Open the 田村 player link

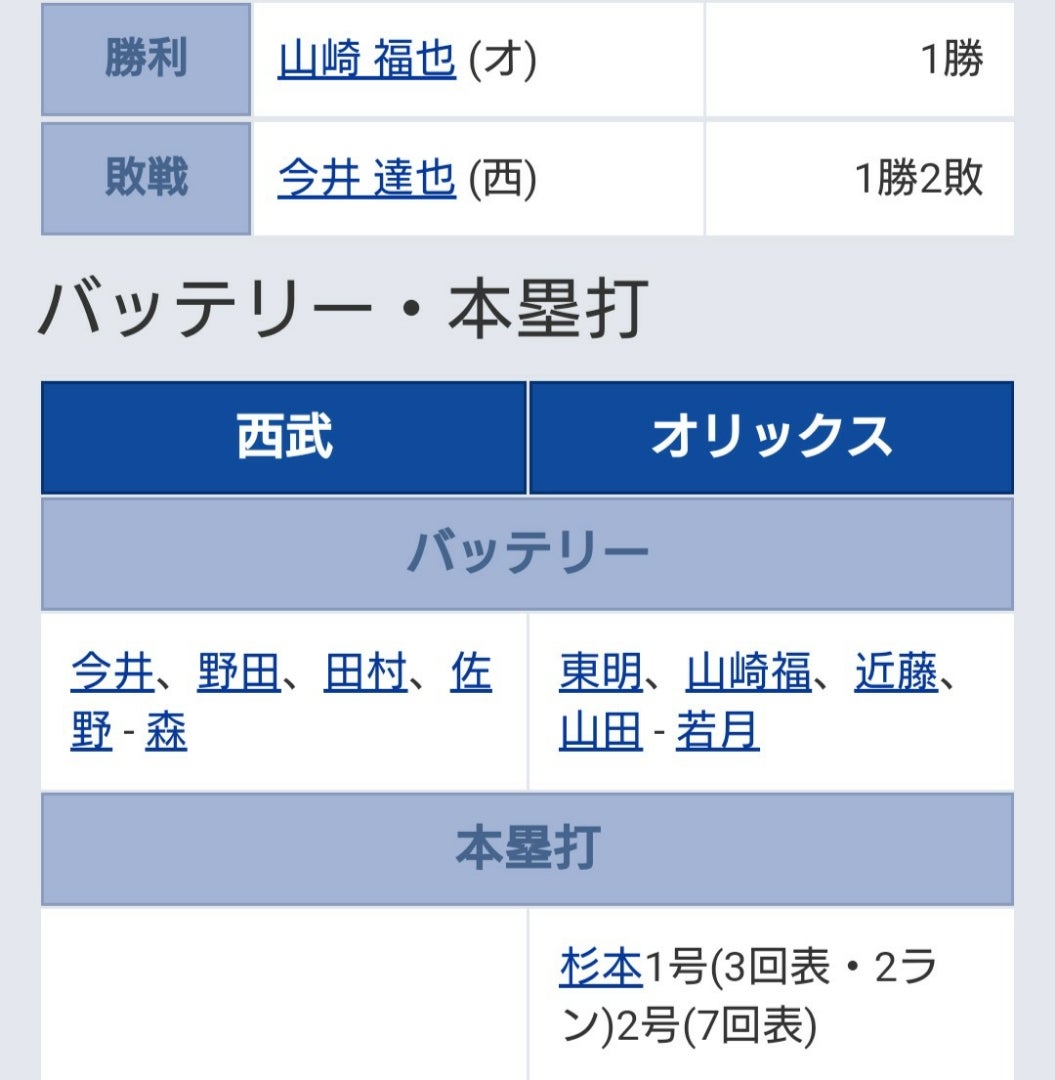click(x=365, y=673)
